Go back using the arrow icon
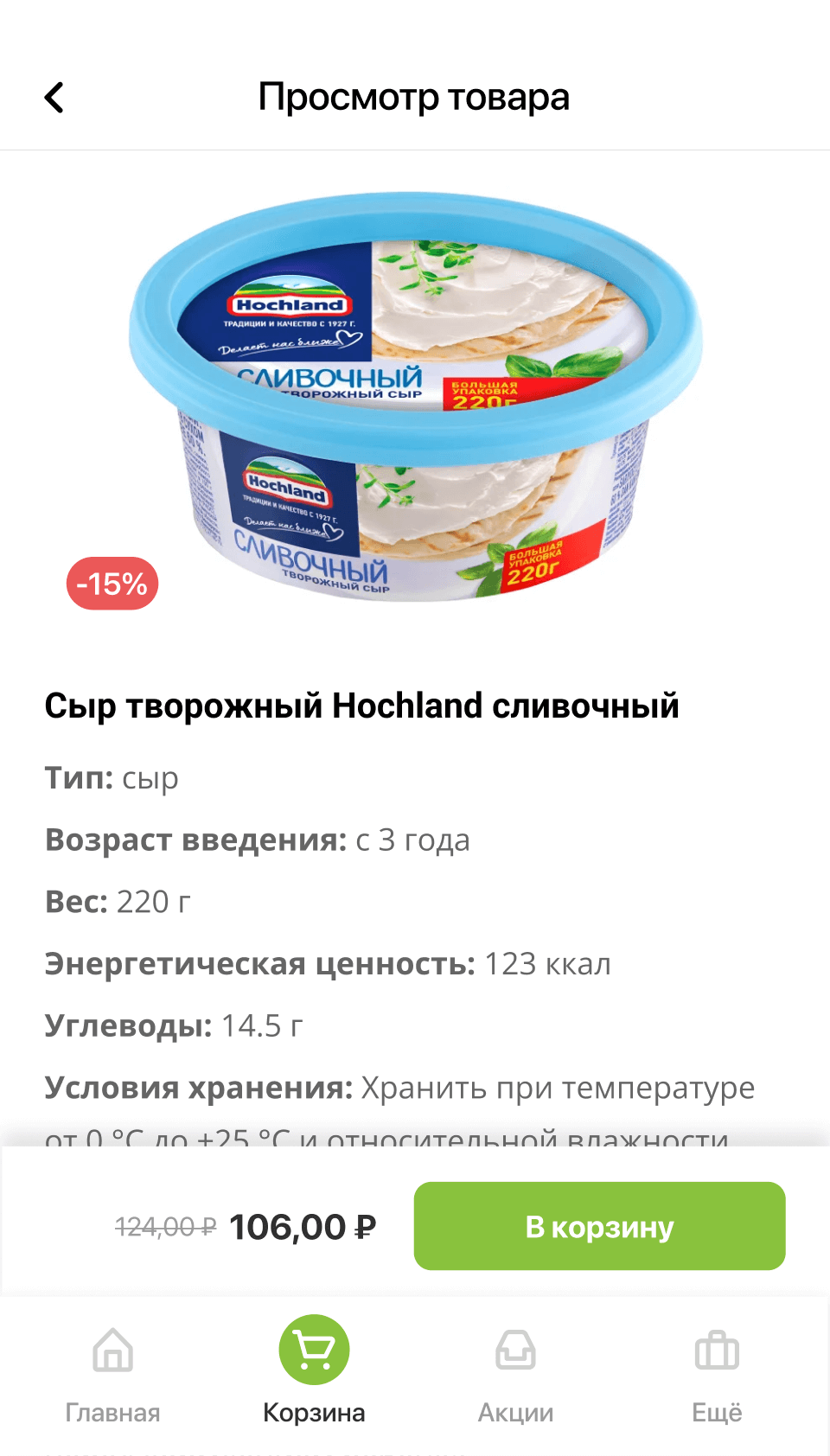 54,98
